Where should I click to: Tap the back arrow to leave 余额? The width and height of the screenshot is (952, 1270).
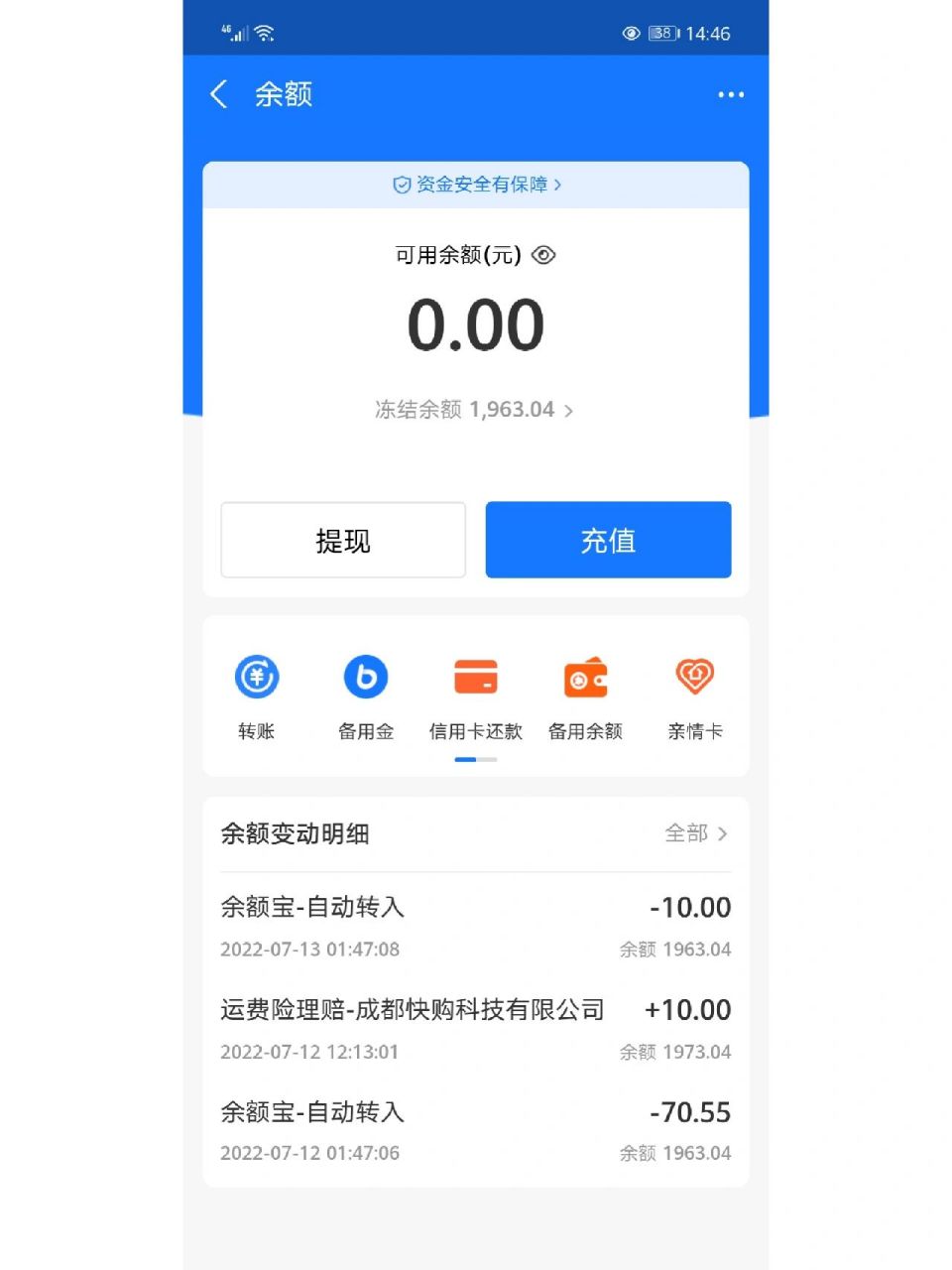pos(218,93)
